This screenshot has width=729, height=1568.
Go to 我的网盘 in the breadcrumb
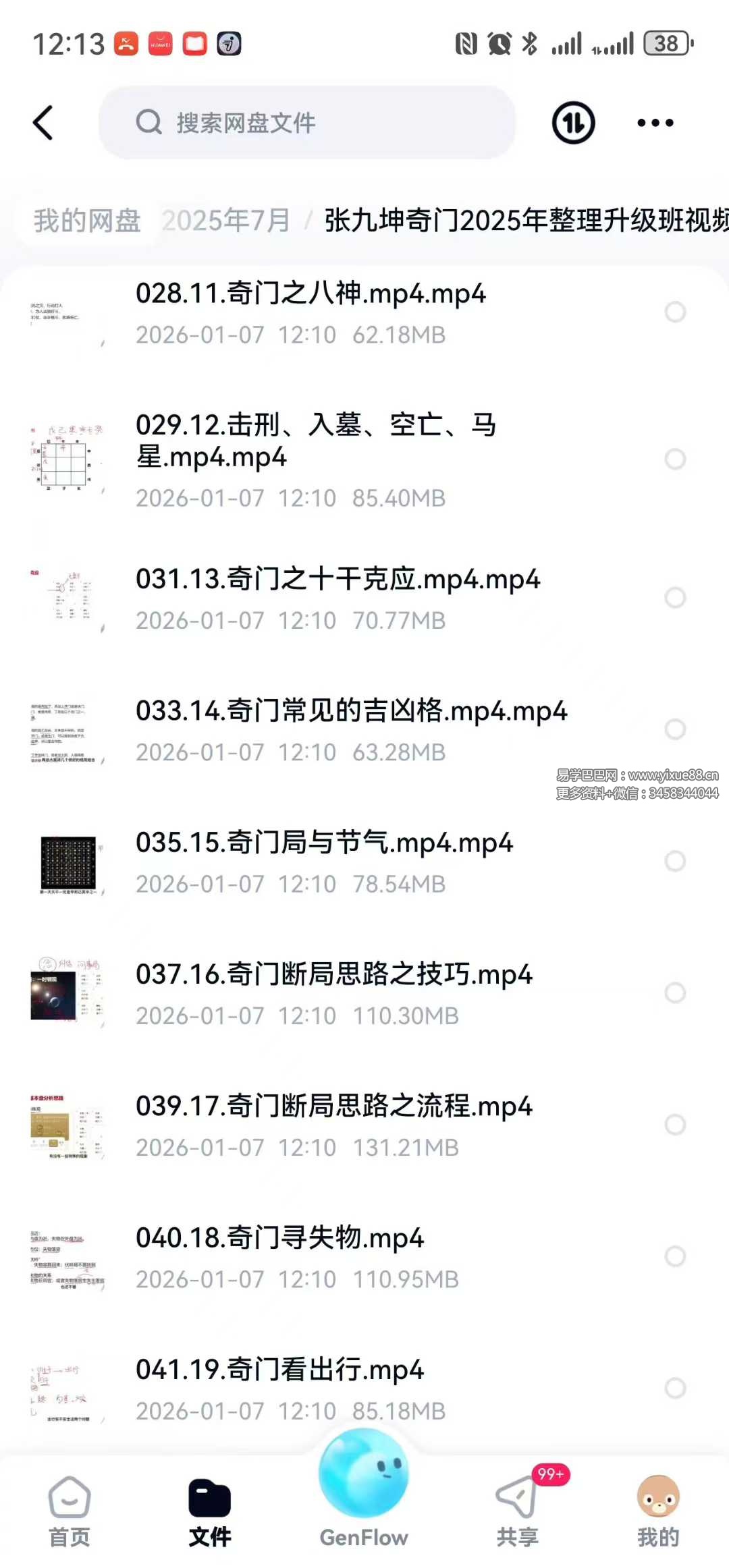[x=87, y=221]
